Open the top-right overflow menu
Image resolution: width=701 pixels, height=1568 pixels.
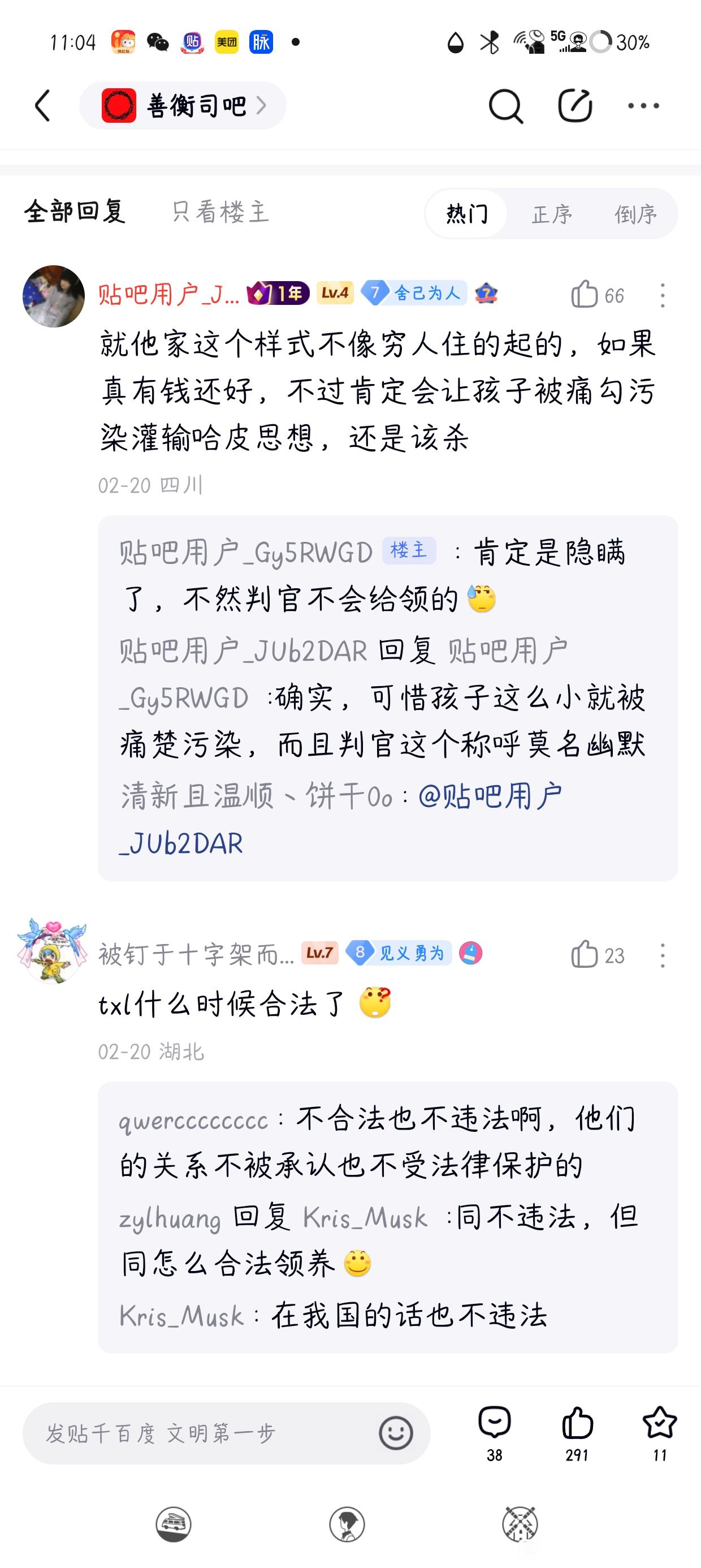643,106
